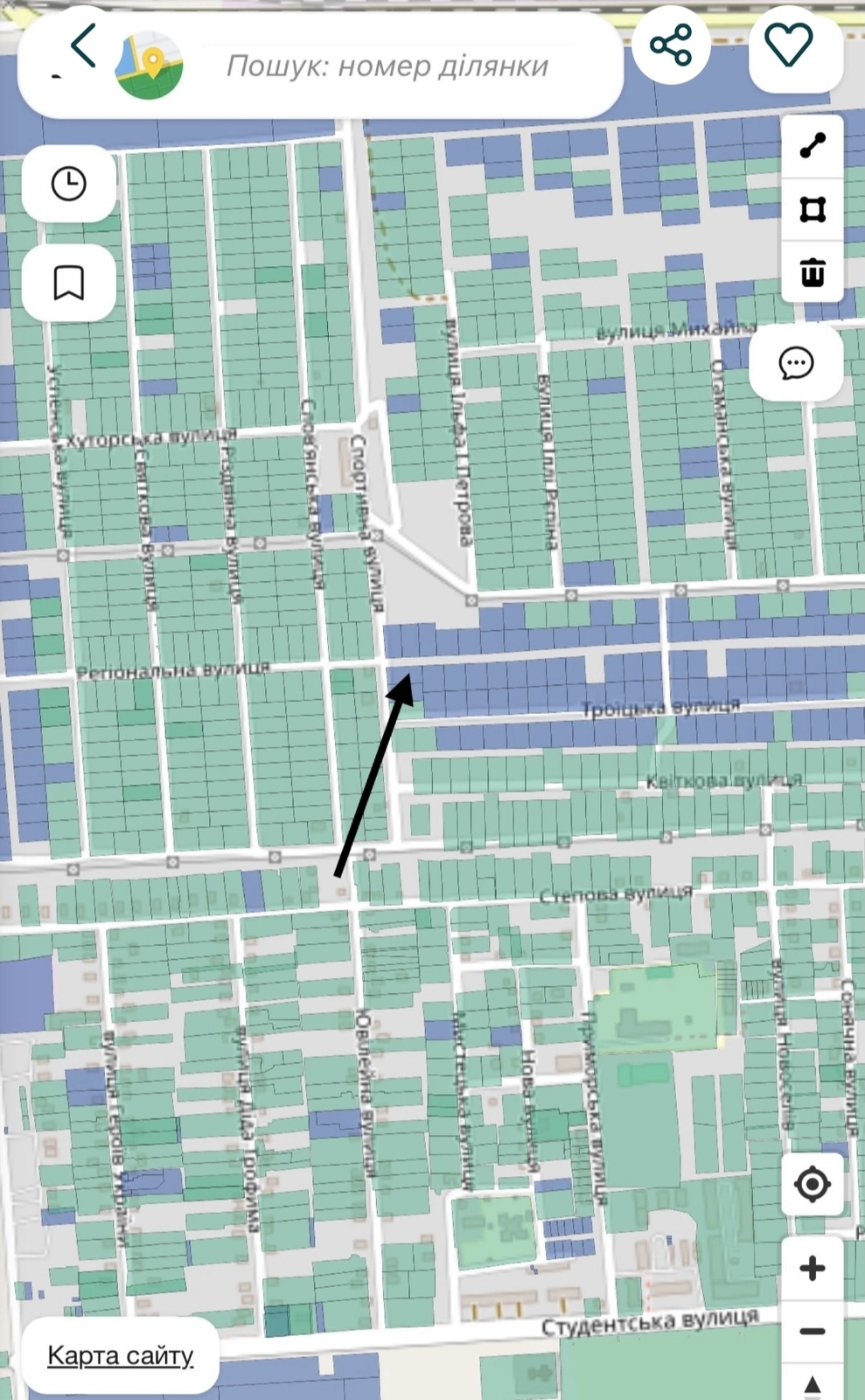Open the history clock button
865x1400 pixels.
click(69, 184)
